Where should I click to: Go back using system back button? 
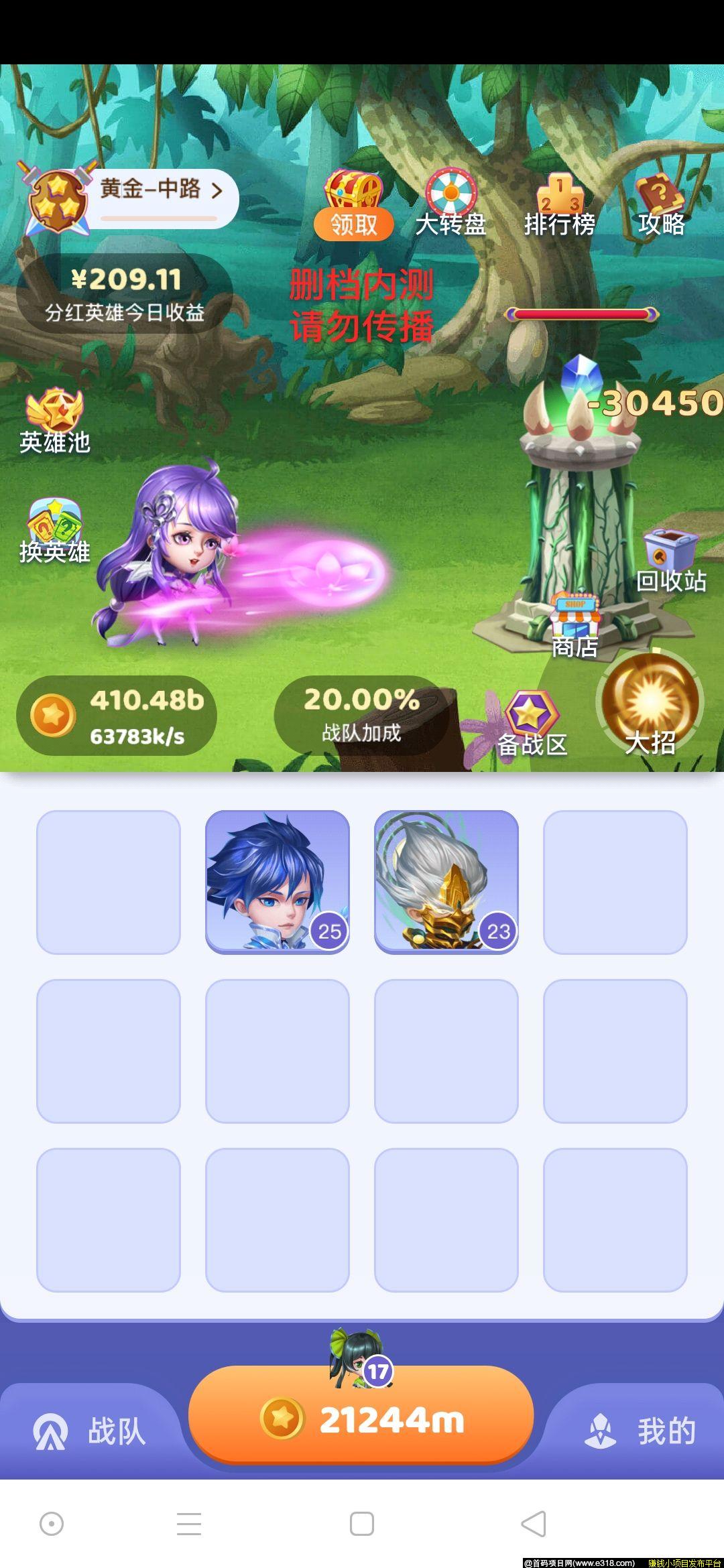(x=534, y=1524)
